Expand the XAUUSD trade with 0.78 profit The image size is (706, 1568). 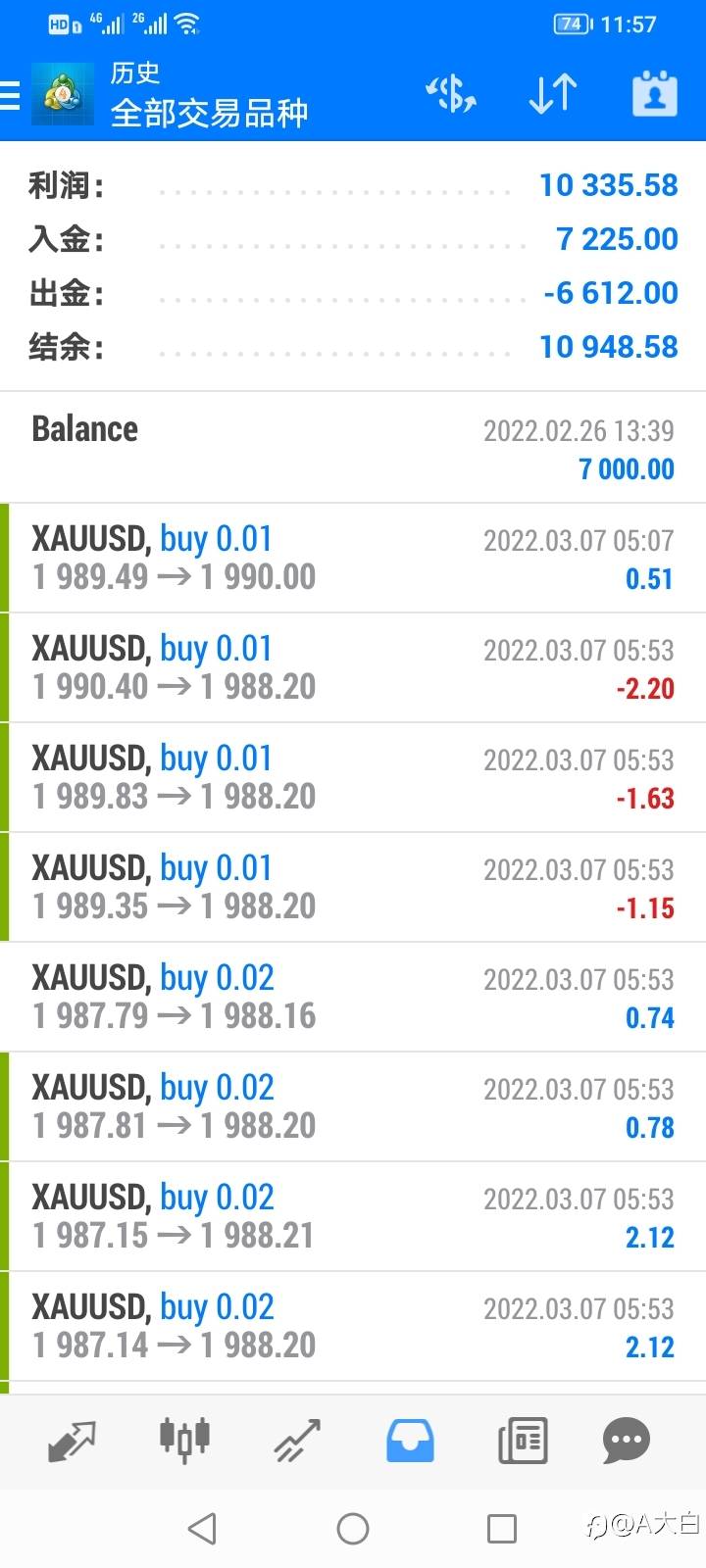(x=353, y=1106)
